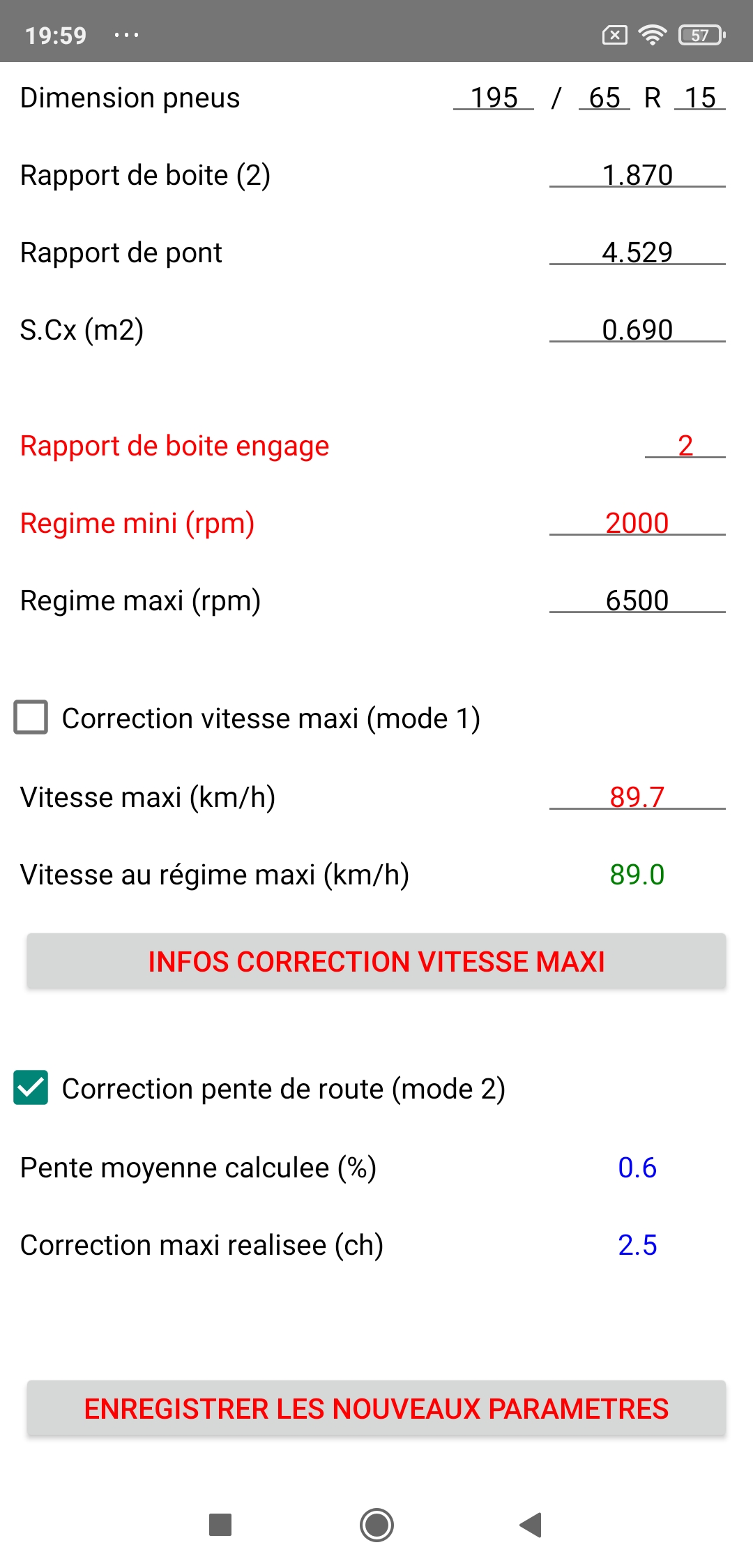Tap the Rapport de boite (2) field
Screen dimensions: 753x1568
[x=637, y=175]
